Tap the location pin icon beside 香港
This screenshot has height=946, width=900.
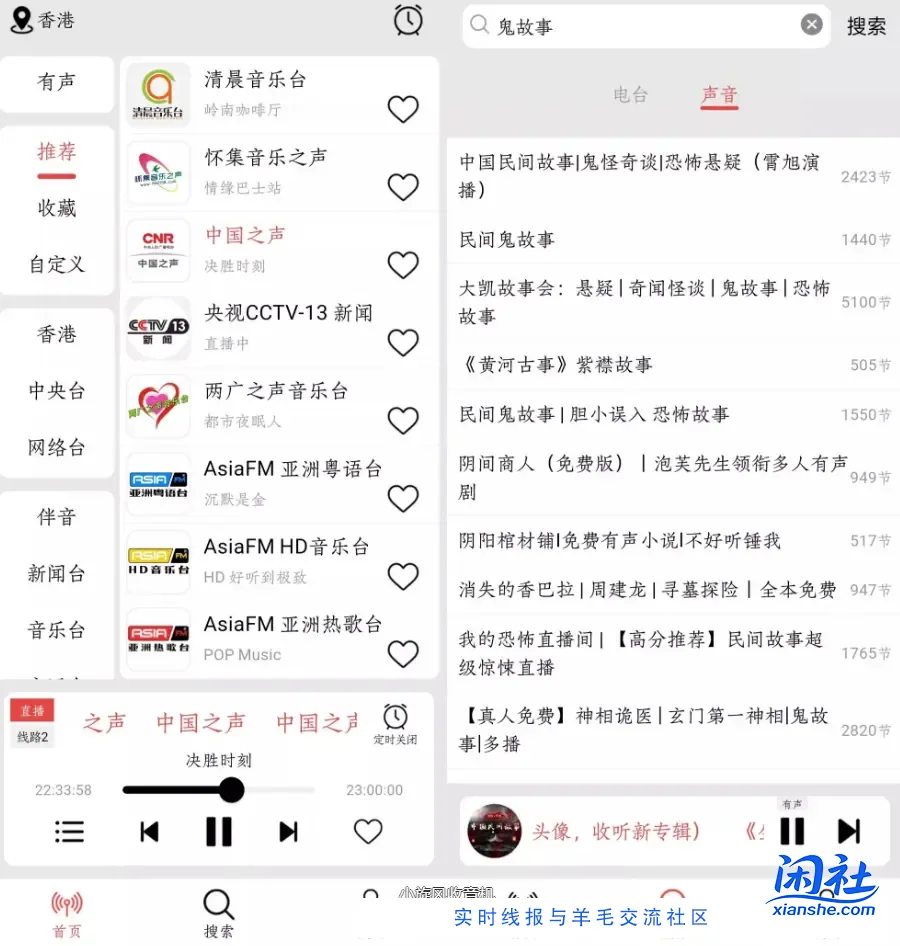click(x=22, y=20)
